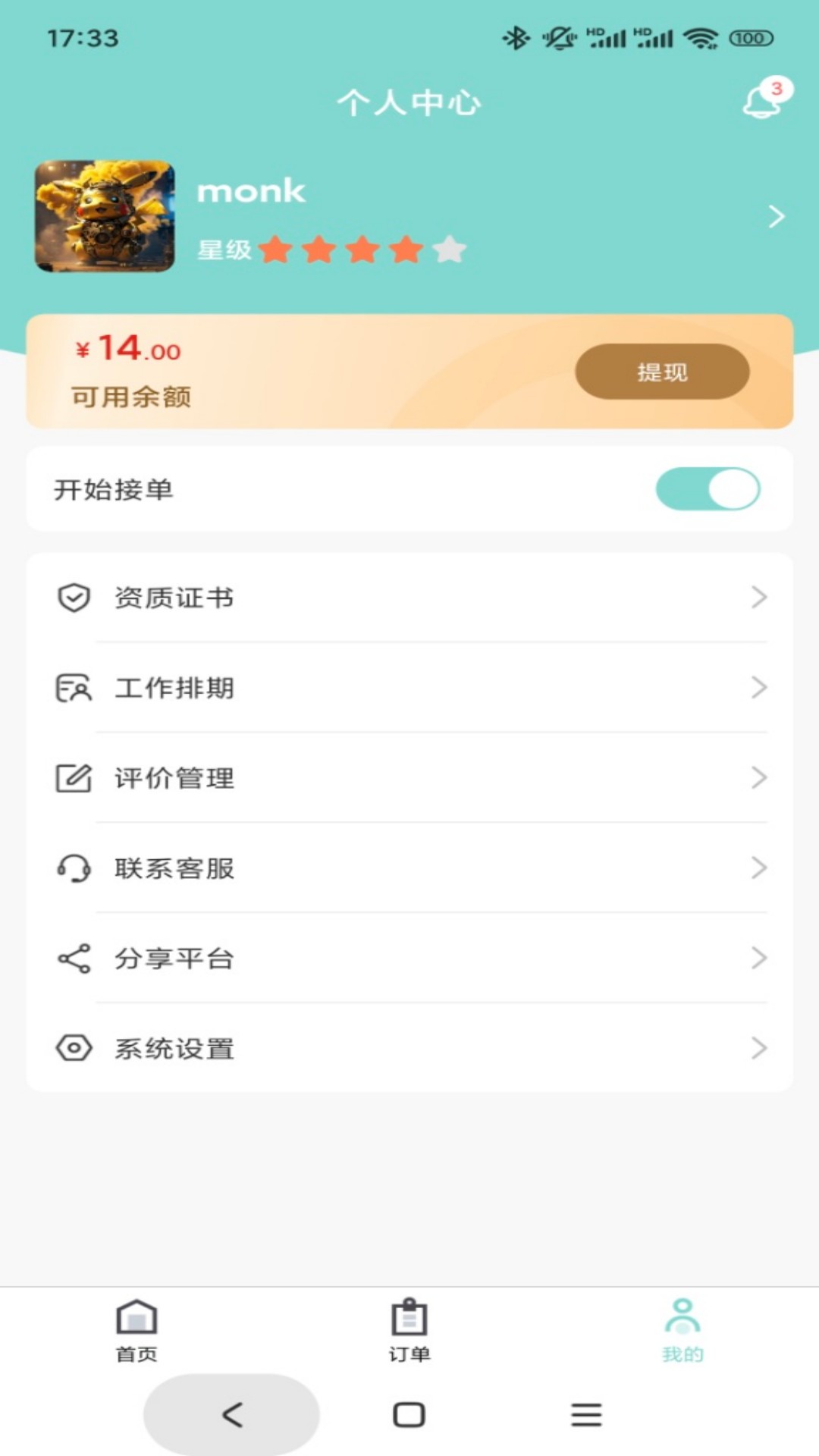
Task: Select the 评价管理 edit icon
Action: 71,778
